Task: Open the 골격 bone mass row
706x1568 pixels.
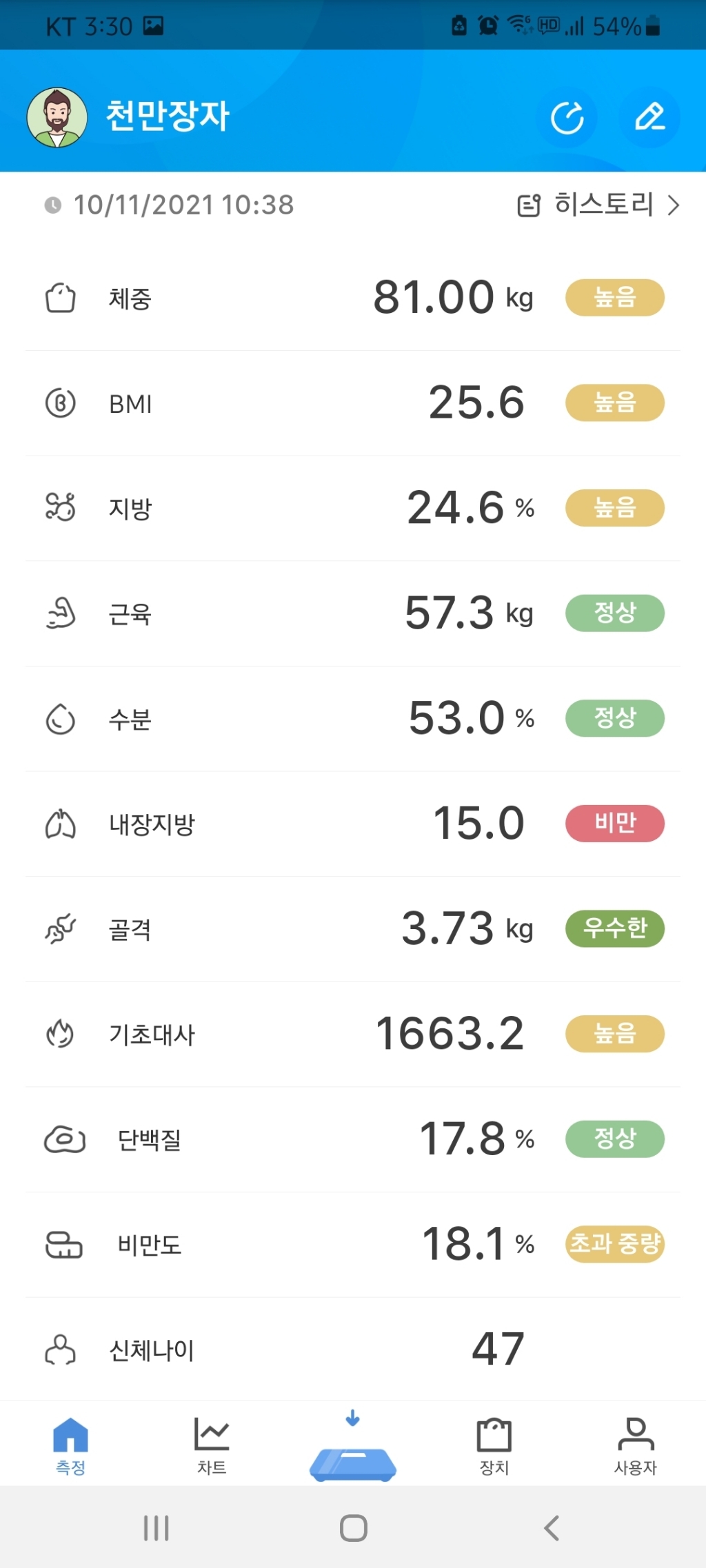Action: click(x=353, y=929)
